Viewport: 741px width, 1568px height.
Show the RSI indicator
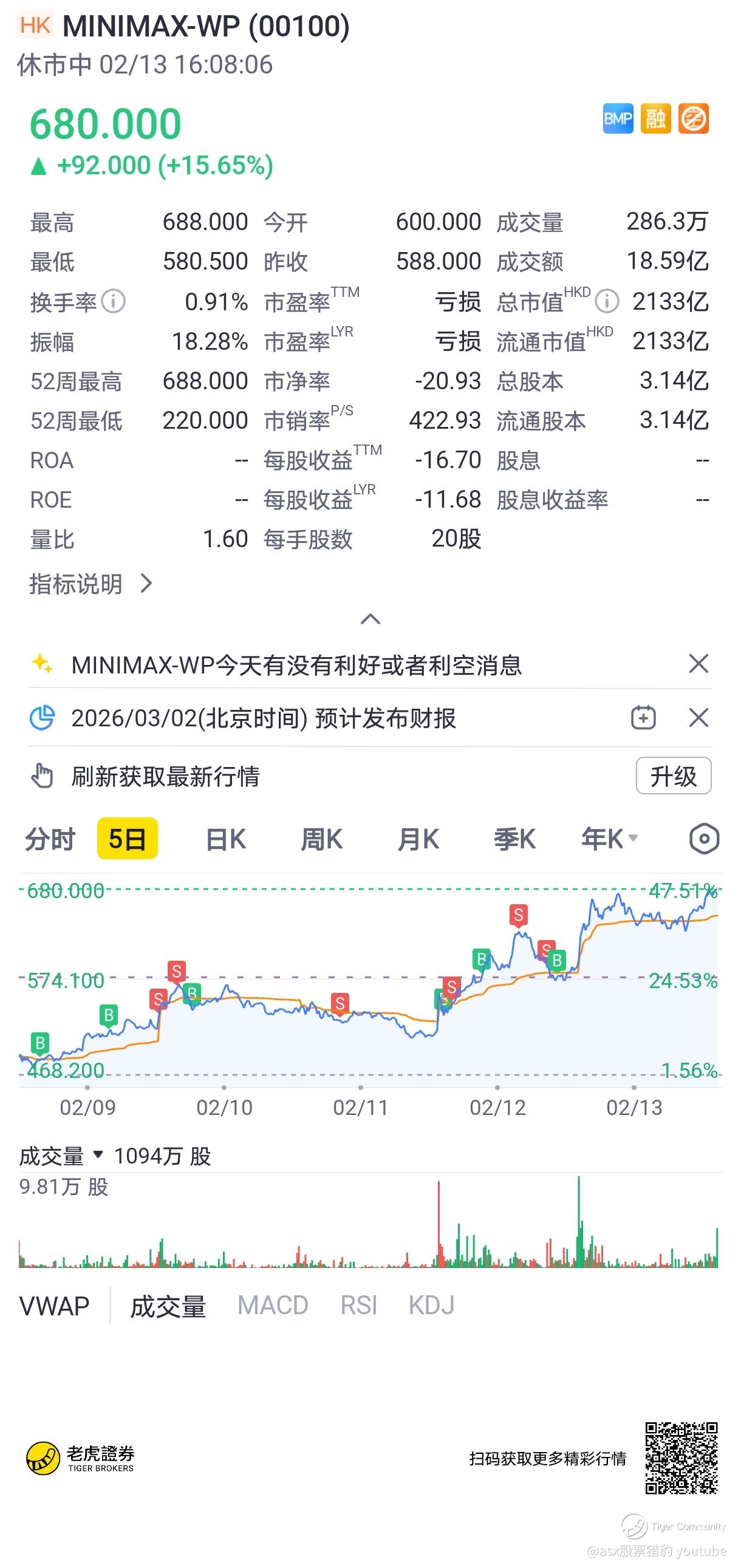pyautogui.click(x=358, y=1306)
